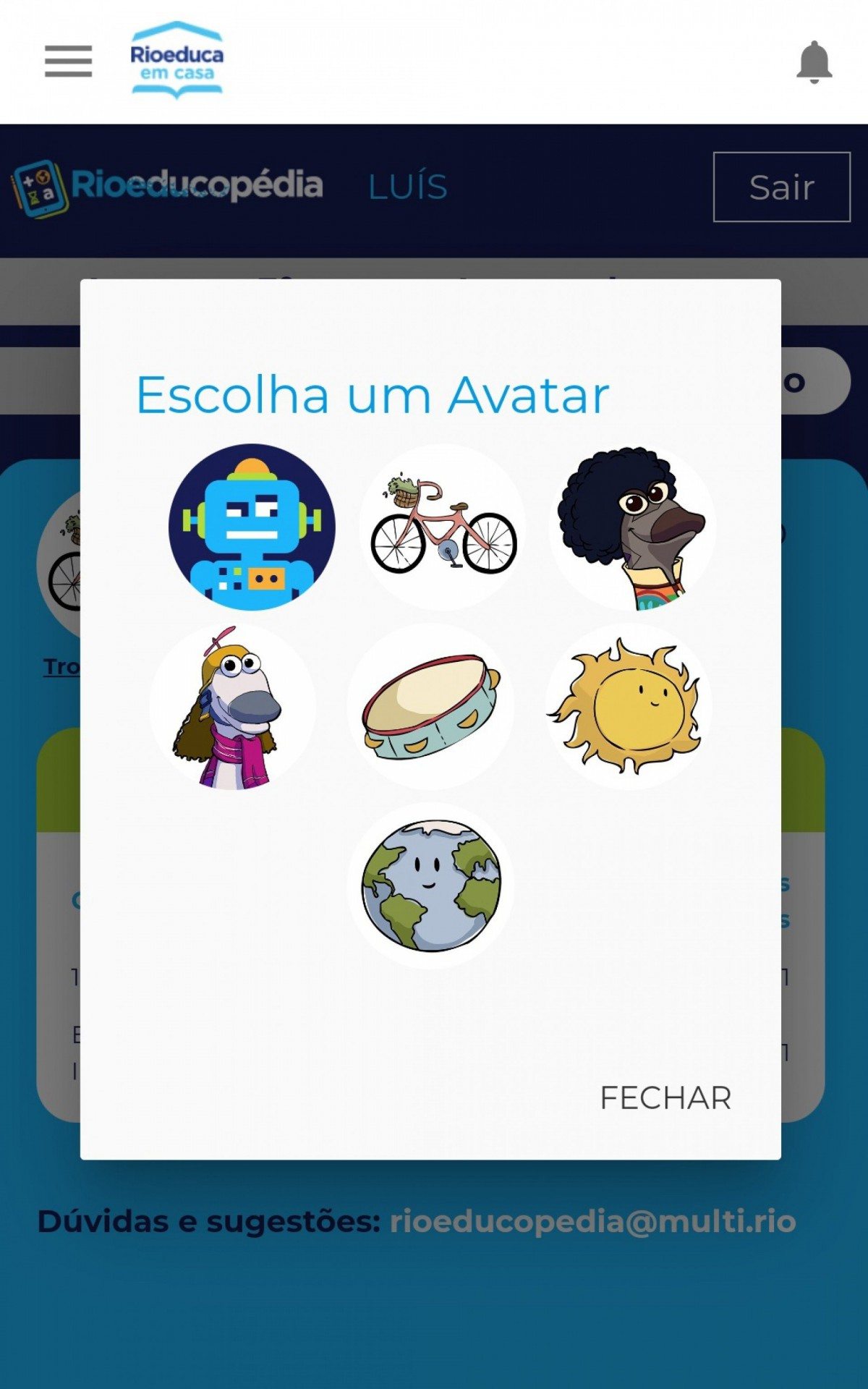Open the notifications bell
The height and width of the screenshot is (1389, 868).
pyautogui.click(x=814, y=62)
